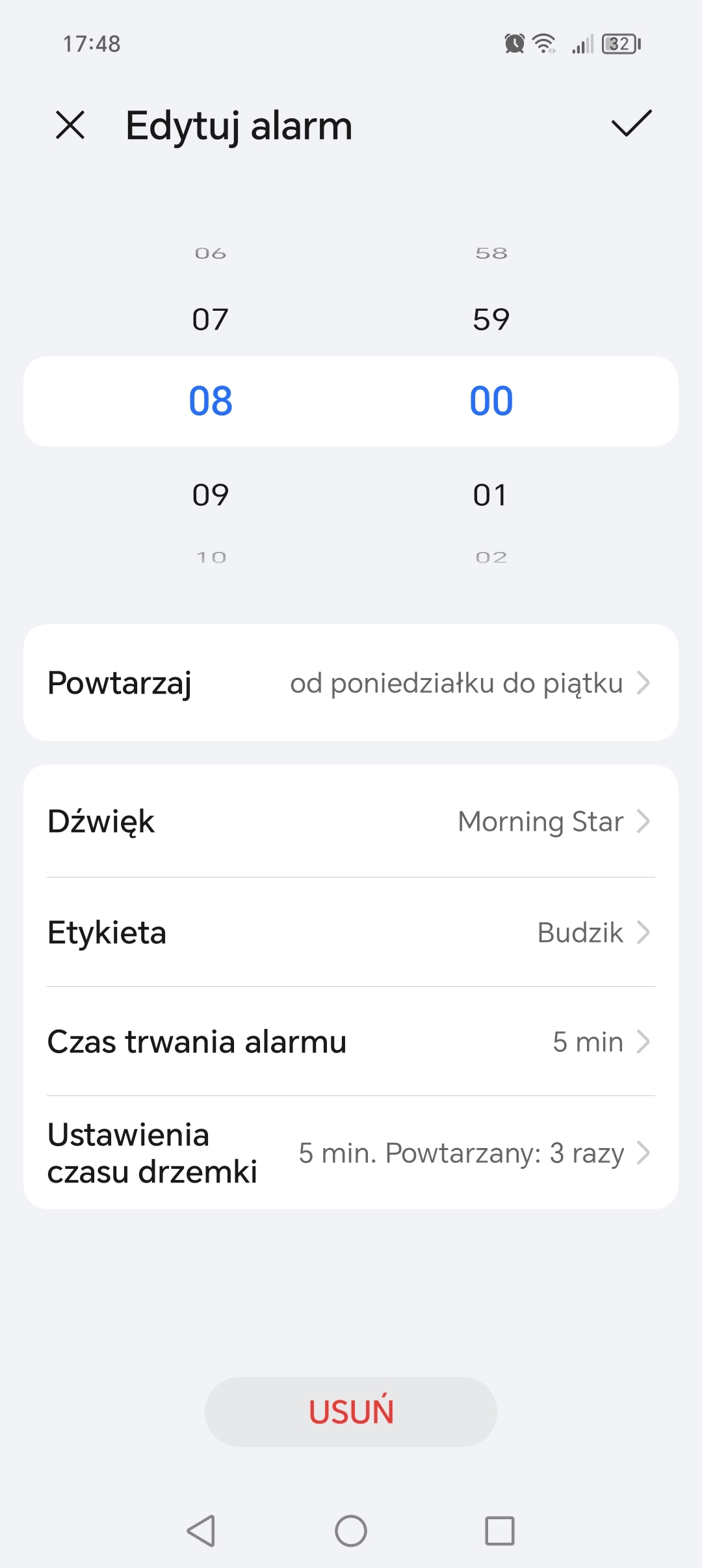Close the alarm editor without saving
Image resolution: width=702 pixels, height=1568 pixels.
(70, 125)
